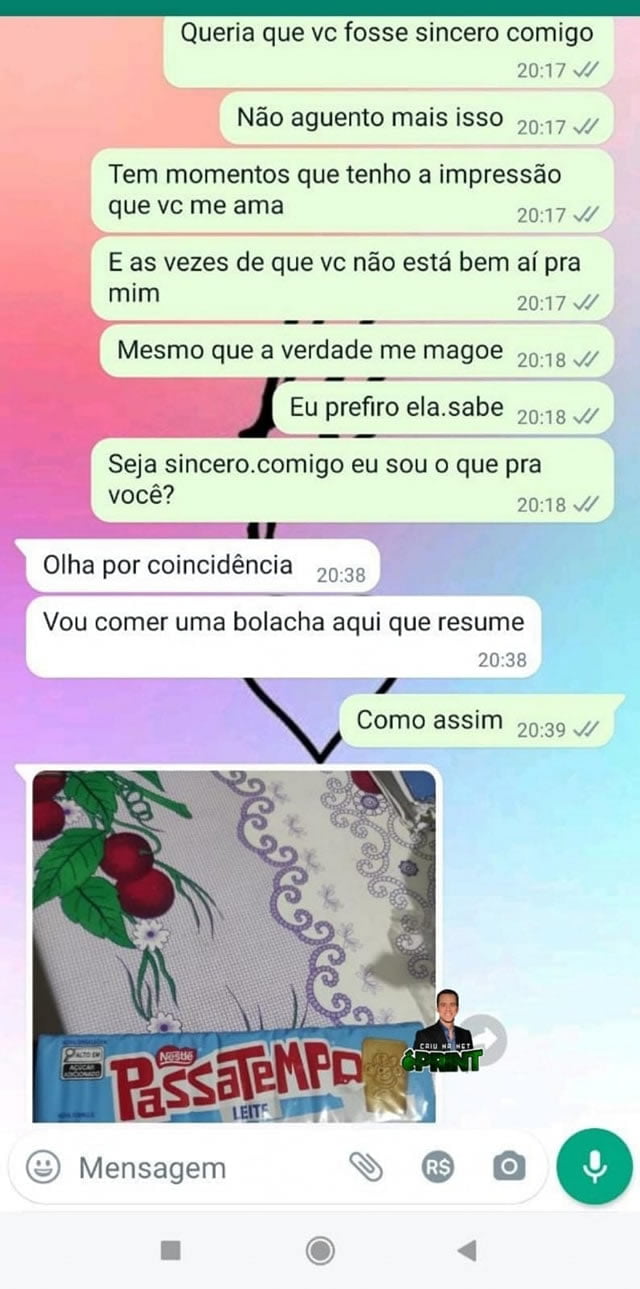Open the emoji picker
Screen dimensions: 640x1289
pyautogui.click(x=43, y=1167)
